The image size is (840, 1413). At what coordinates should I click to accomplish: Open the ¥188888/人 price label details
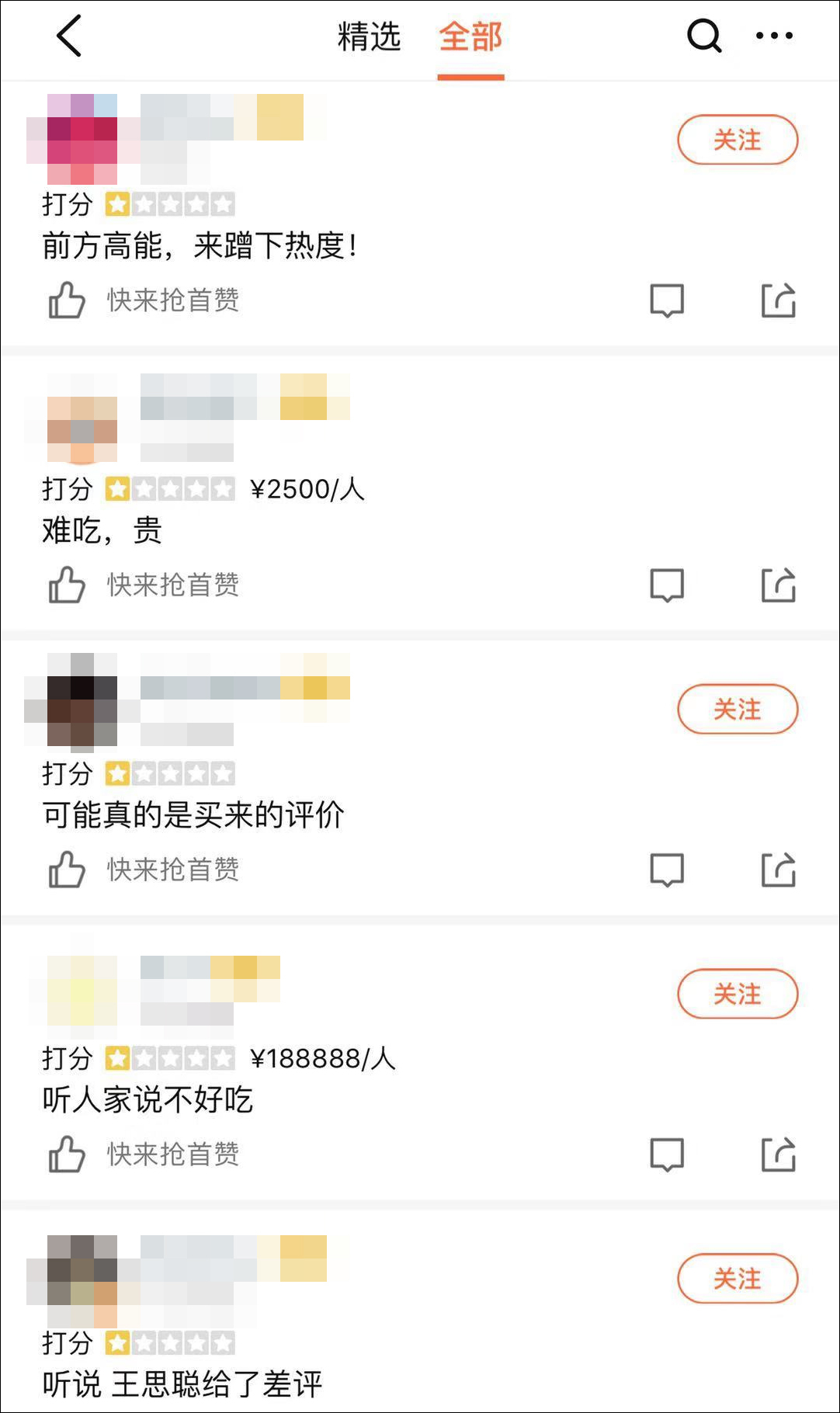point(322,1058)
